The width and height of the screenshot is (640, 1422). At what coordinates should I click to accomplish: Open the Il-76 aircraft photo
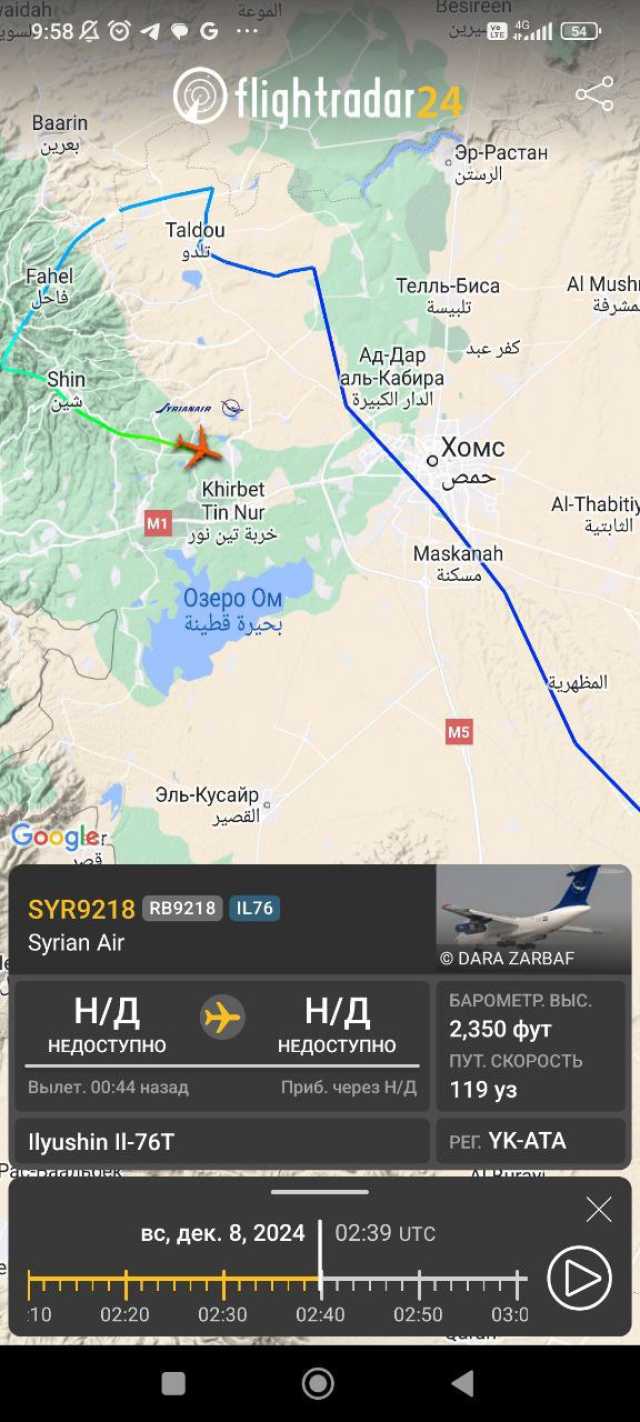[534, 918]
